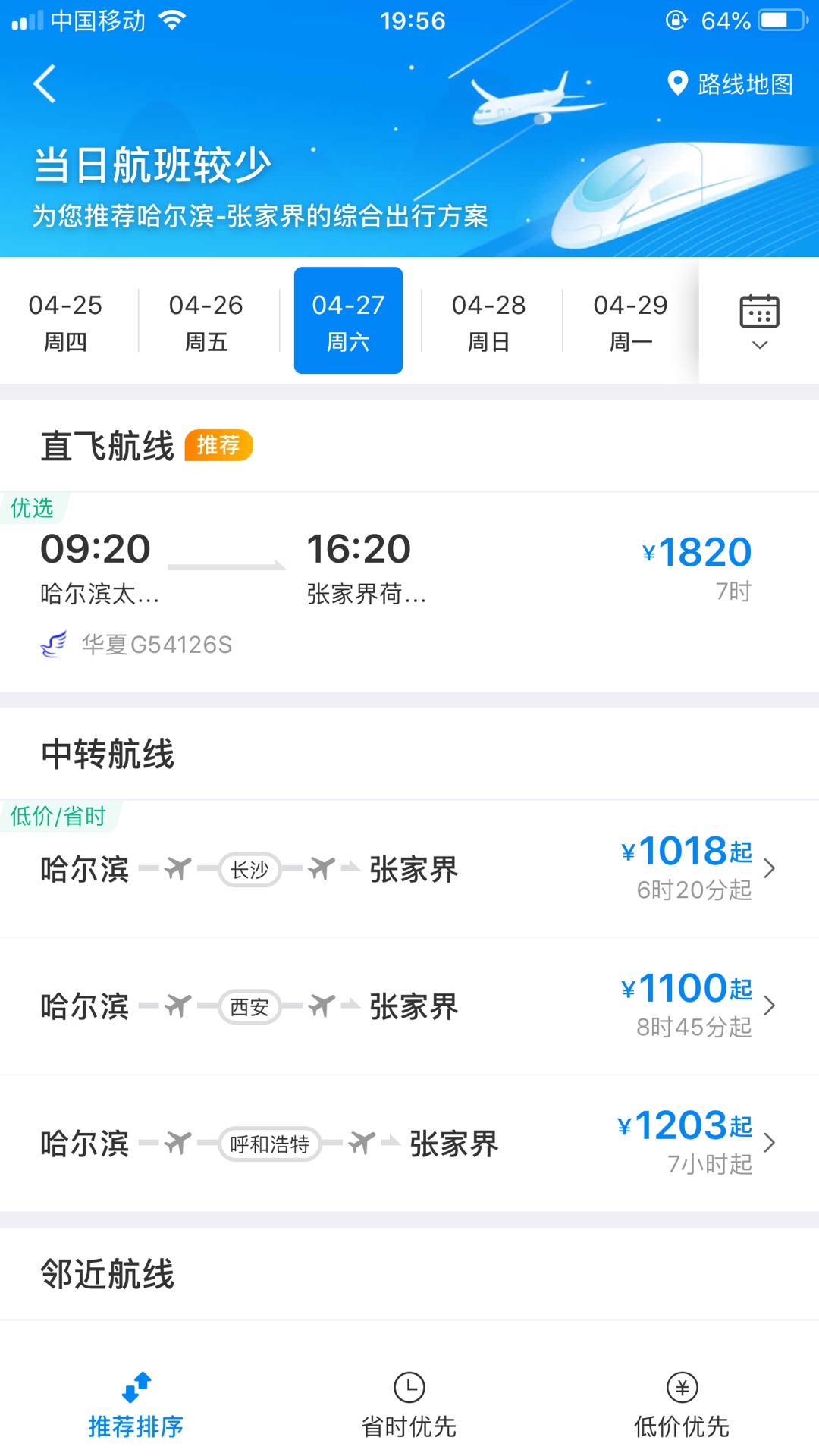Select the 04-25 周四 date
The image size is (819, 1456).
(x=65, y=322)
